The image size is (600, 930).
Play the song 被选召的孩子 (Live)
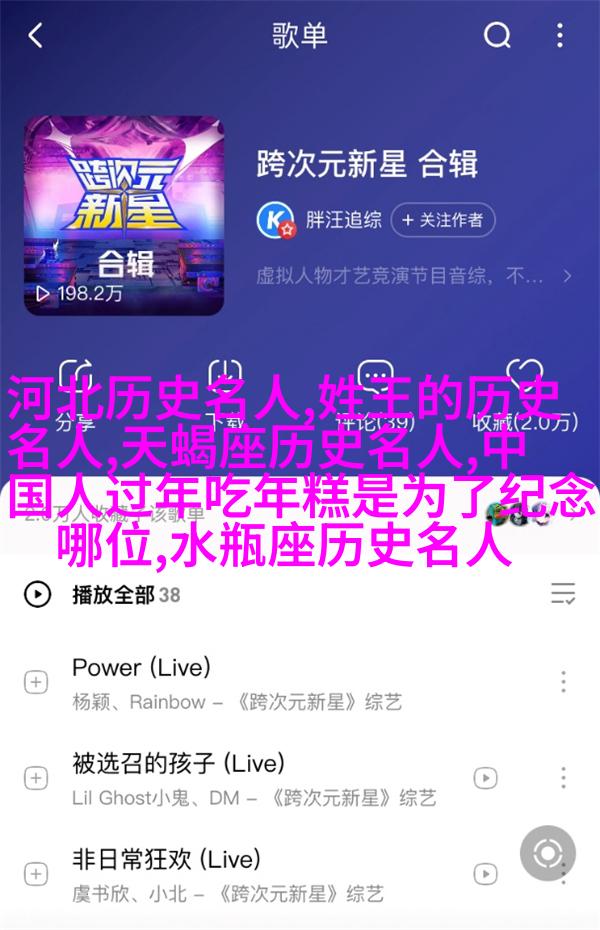coord(250,776)
